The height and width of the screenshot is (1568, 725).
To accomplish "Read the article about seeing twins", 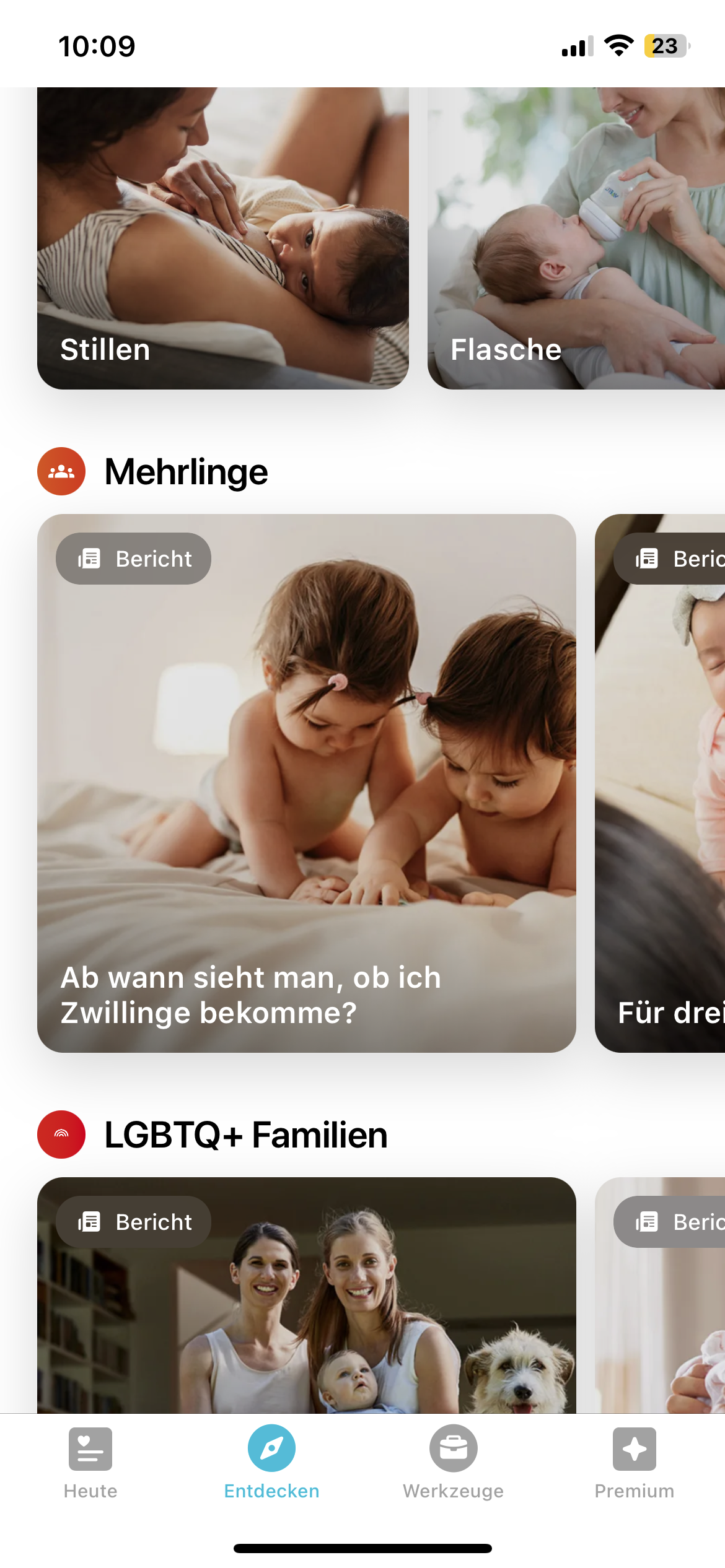I will click(307, 783).
